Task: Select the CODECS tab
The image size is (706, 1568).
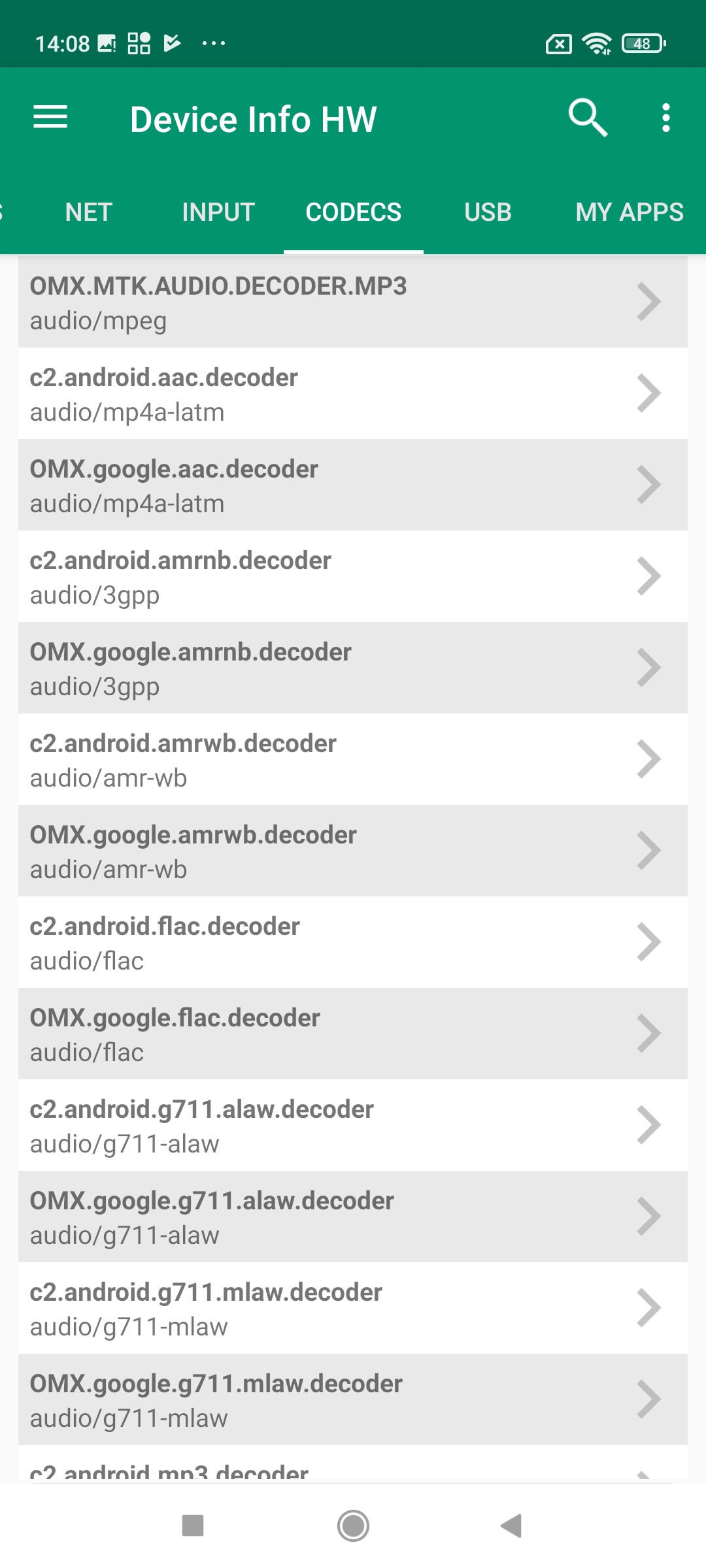Action: click(x=354, y=212)
